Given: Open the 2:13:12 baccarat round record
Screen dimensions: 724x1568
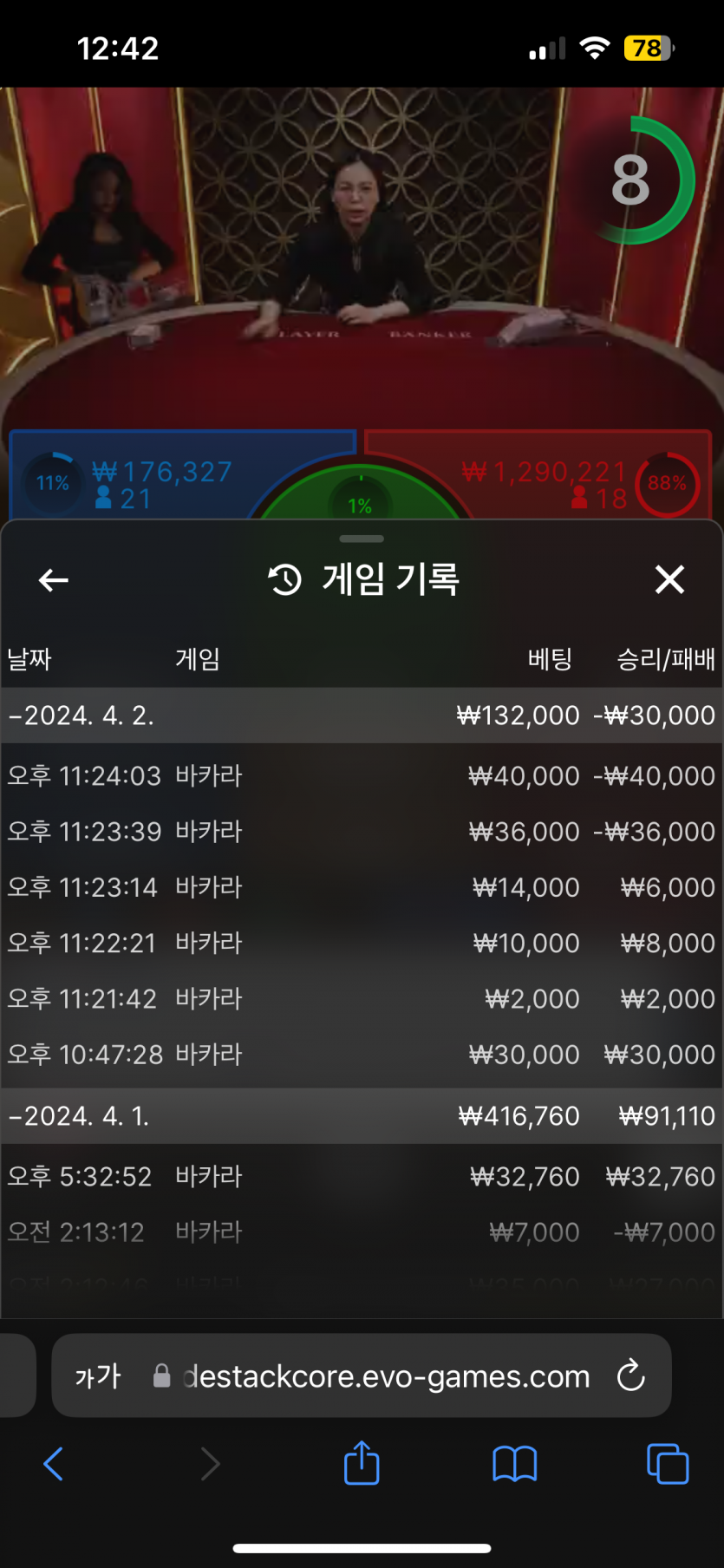Looking at the screenshot, I should point(362,1232).
